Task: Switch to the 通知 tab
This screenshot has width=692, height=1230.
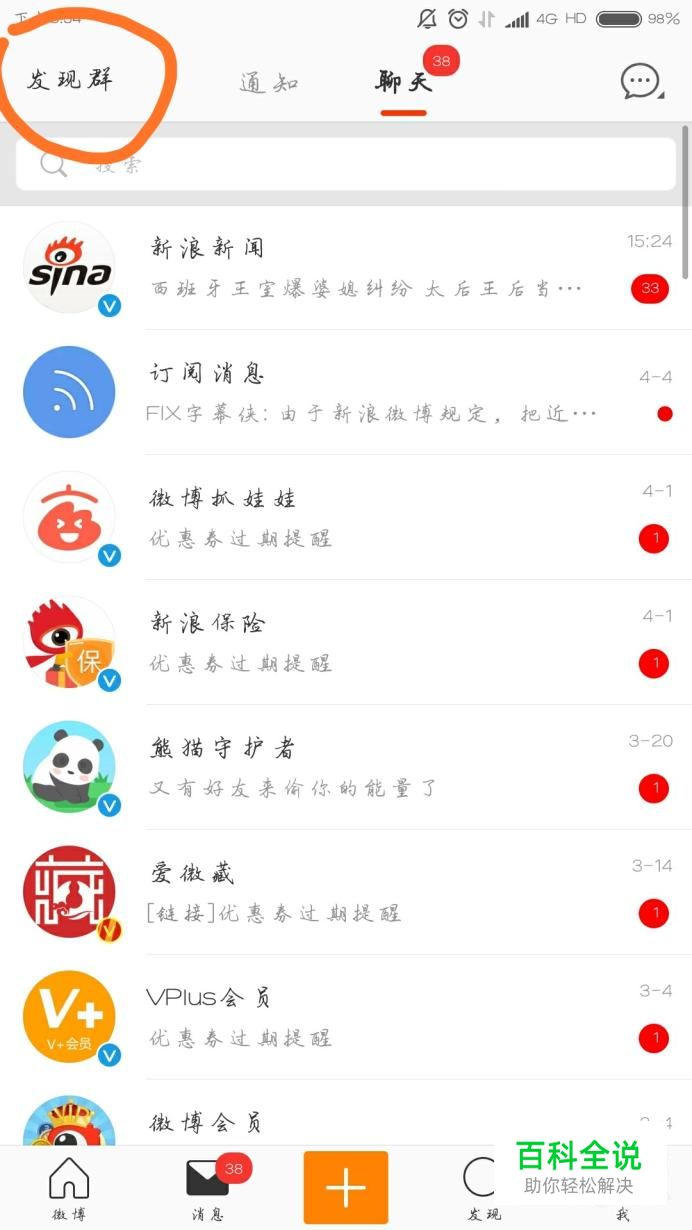Action: (x=269, y=83)
